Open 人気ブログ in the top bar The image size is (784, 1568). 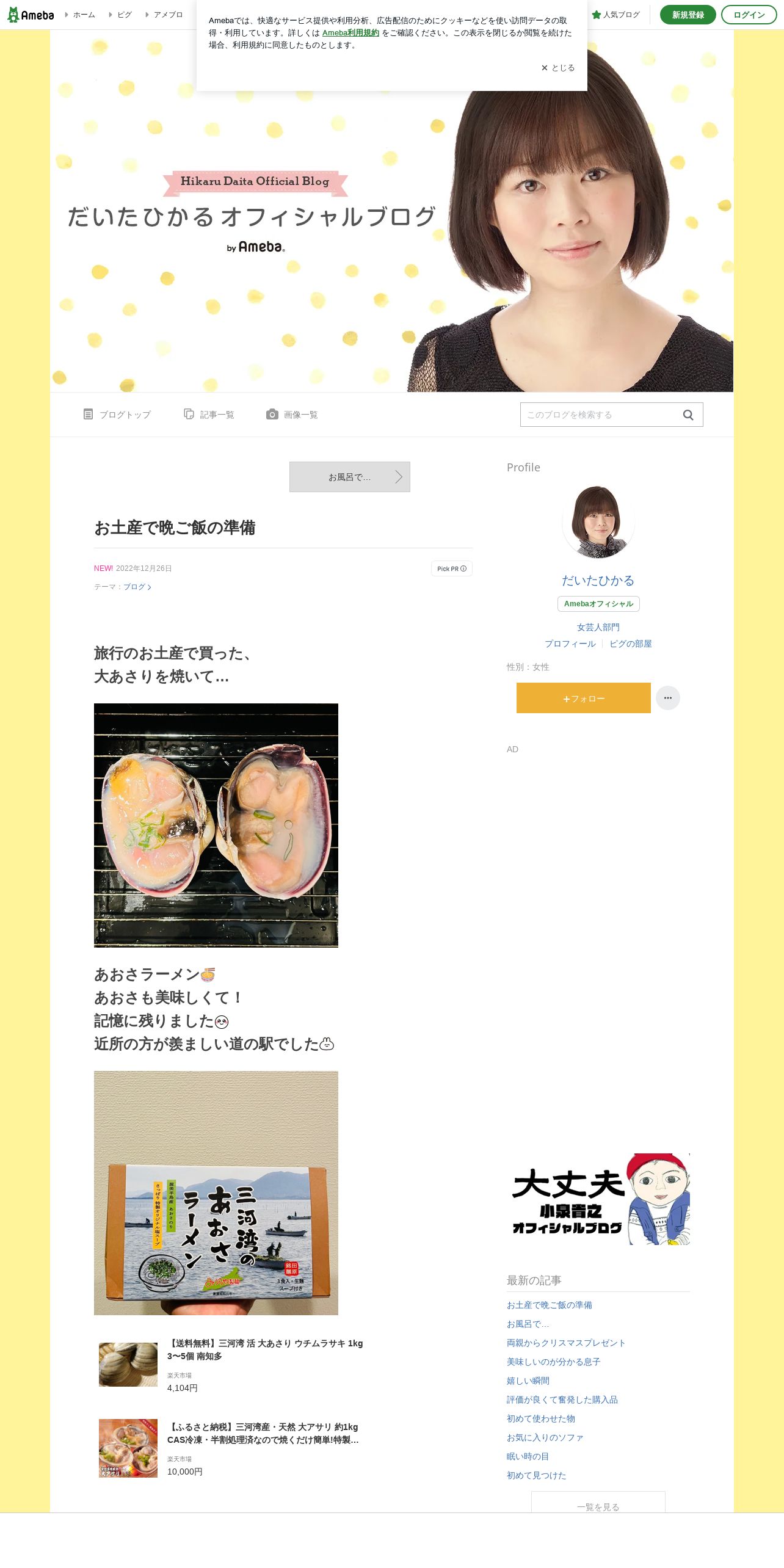615,15
